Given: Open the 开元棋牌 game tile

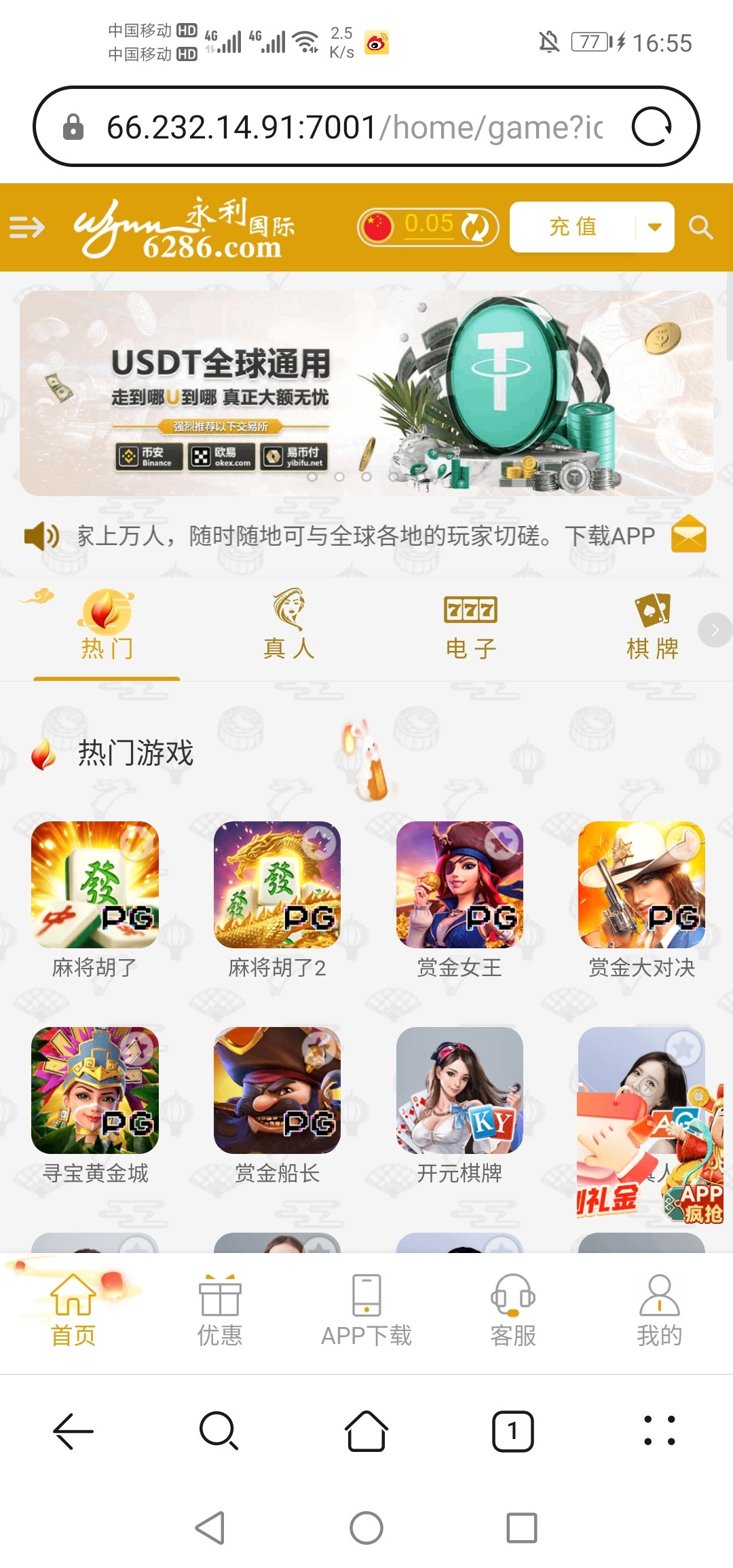Looking at the screenshot, I should point(459,1090).
